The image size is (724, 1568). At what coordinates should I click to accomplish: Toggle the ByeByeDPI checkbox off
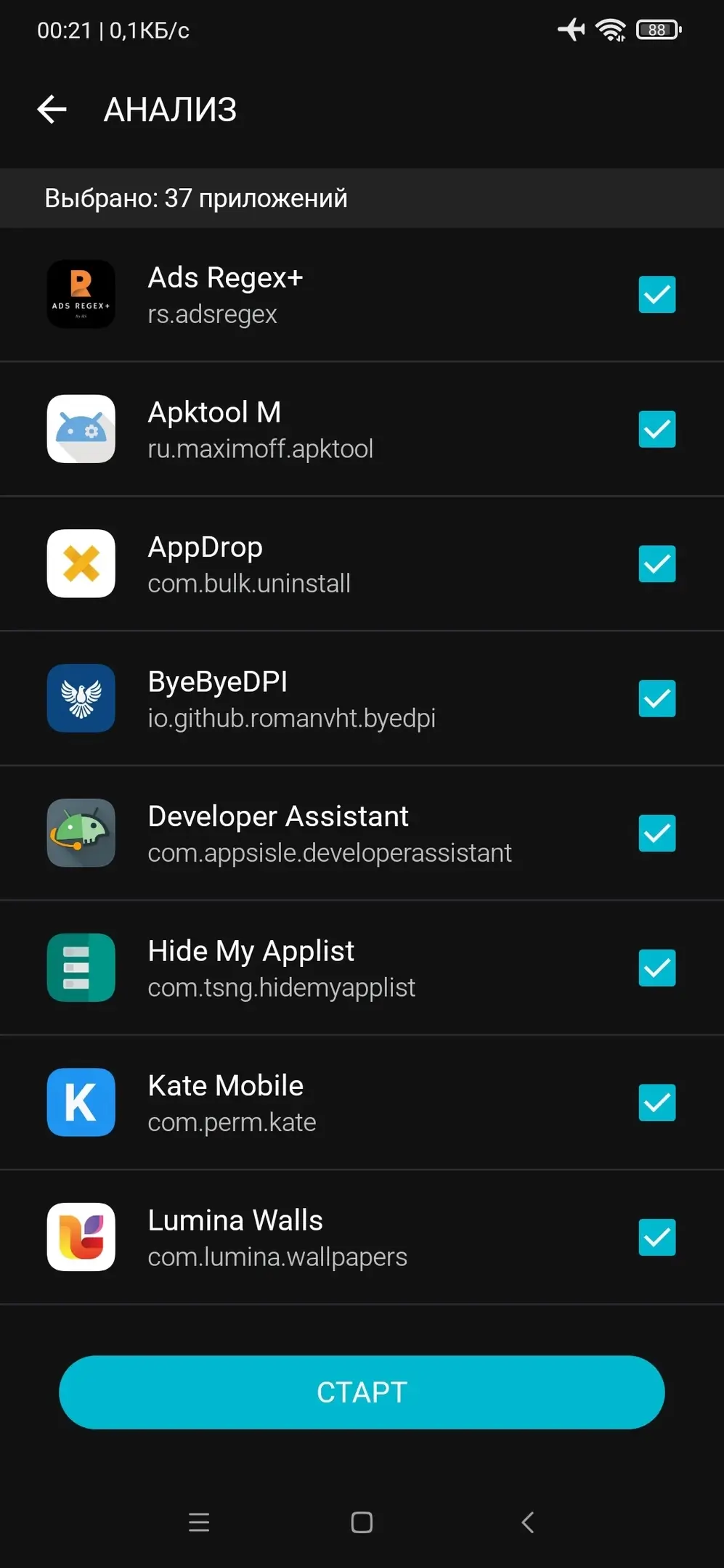pyautogui.click(x=656, y=698)
